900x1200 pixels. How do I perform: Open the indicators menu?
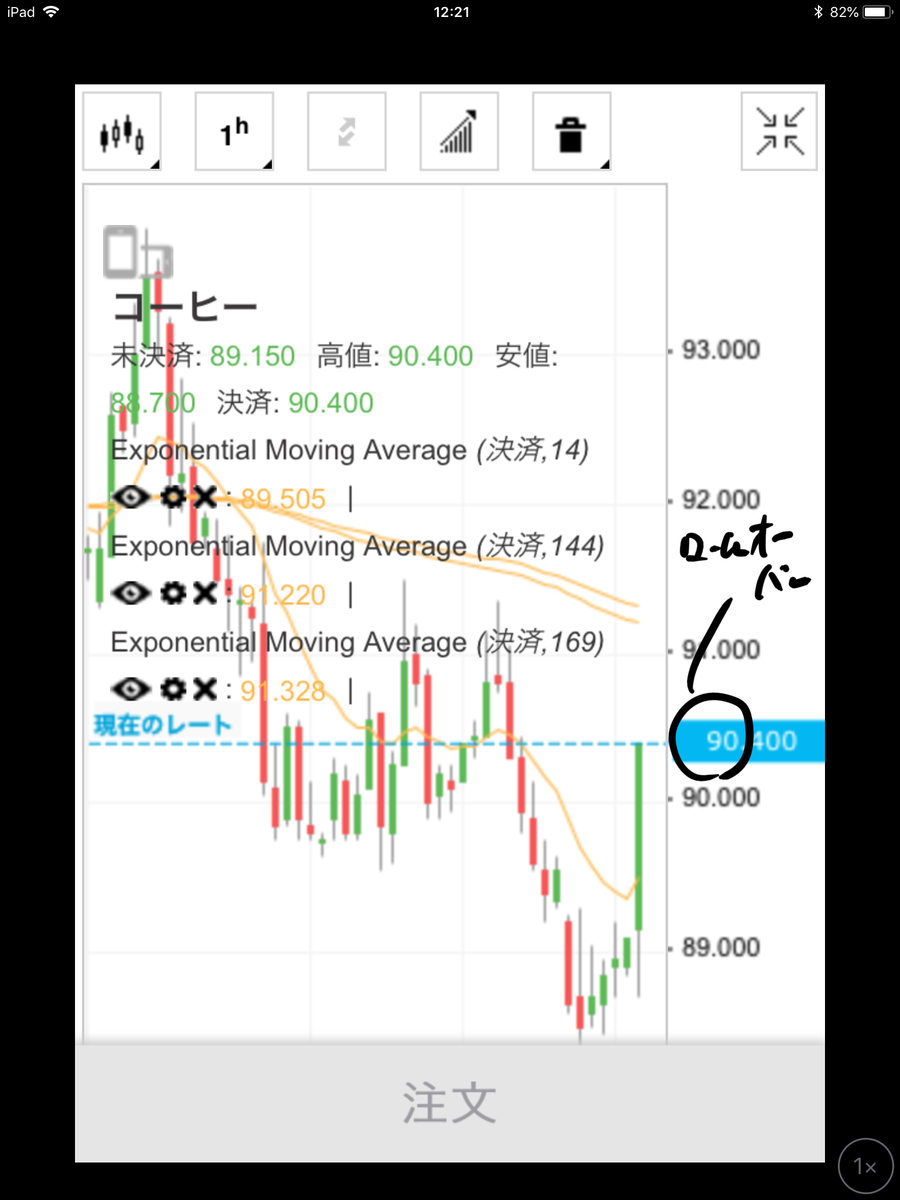pos(459,132)
